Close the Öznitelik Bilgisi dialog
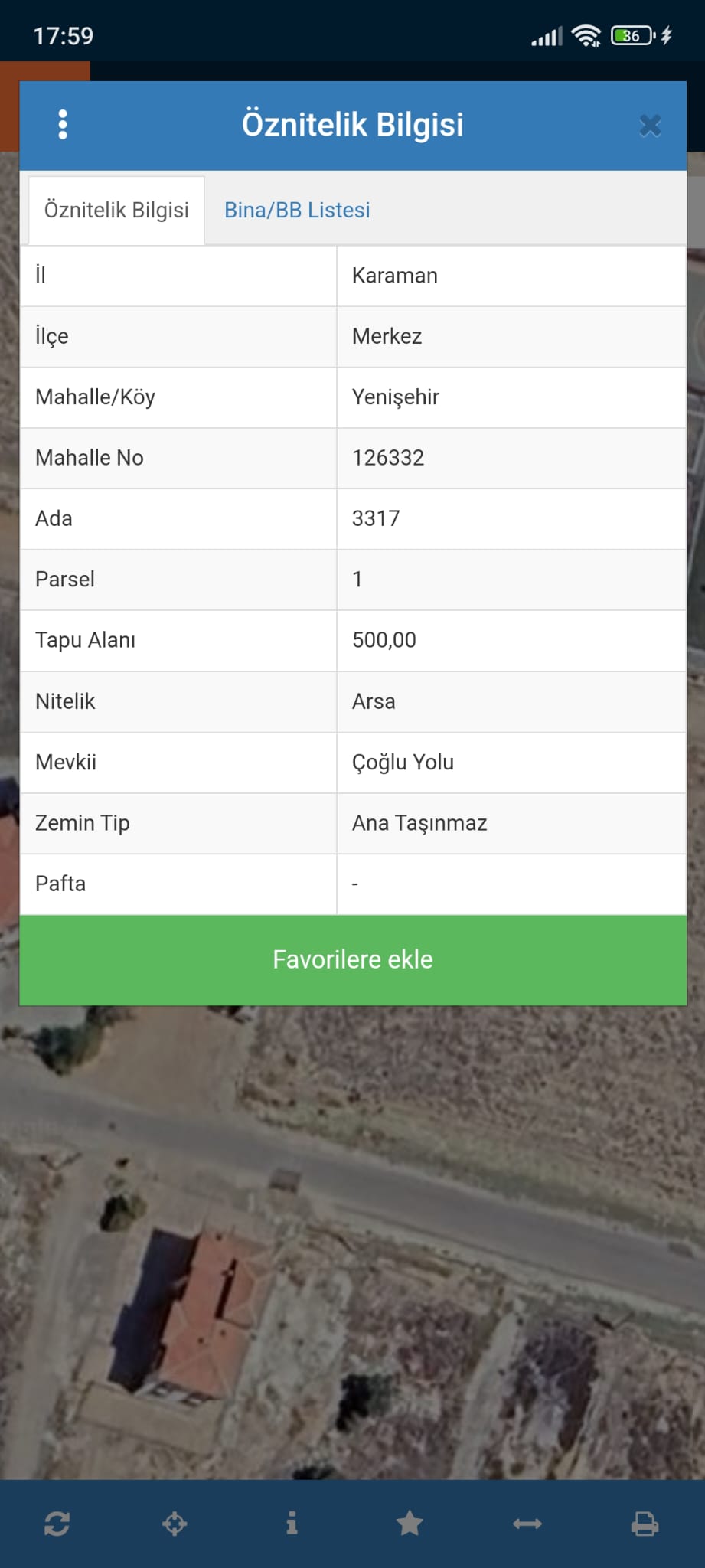 650,126
